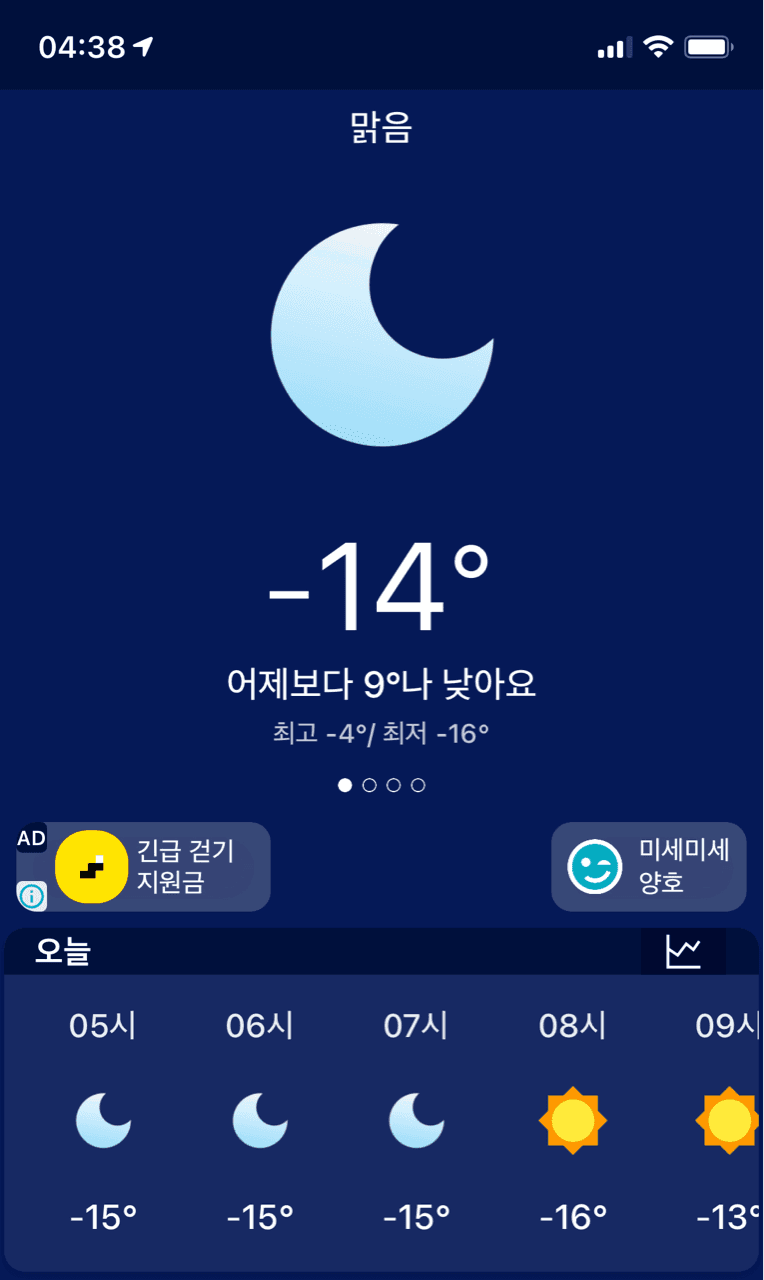The image size is (764, 1280).
Task: Tap 최고 -4°/최저 -16° summary text
Action: [381, 732]
